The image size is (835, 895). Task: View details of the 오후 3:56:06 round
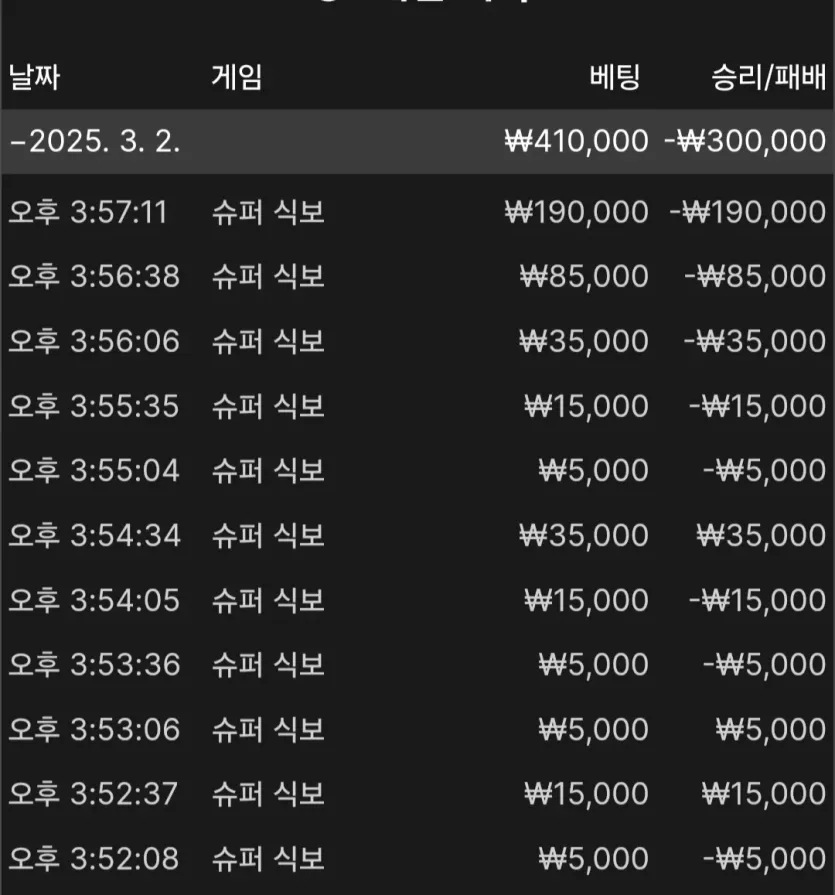417,341
